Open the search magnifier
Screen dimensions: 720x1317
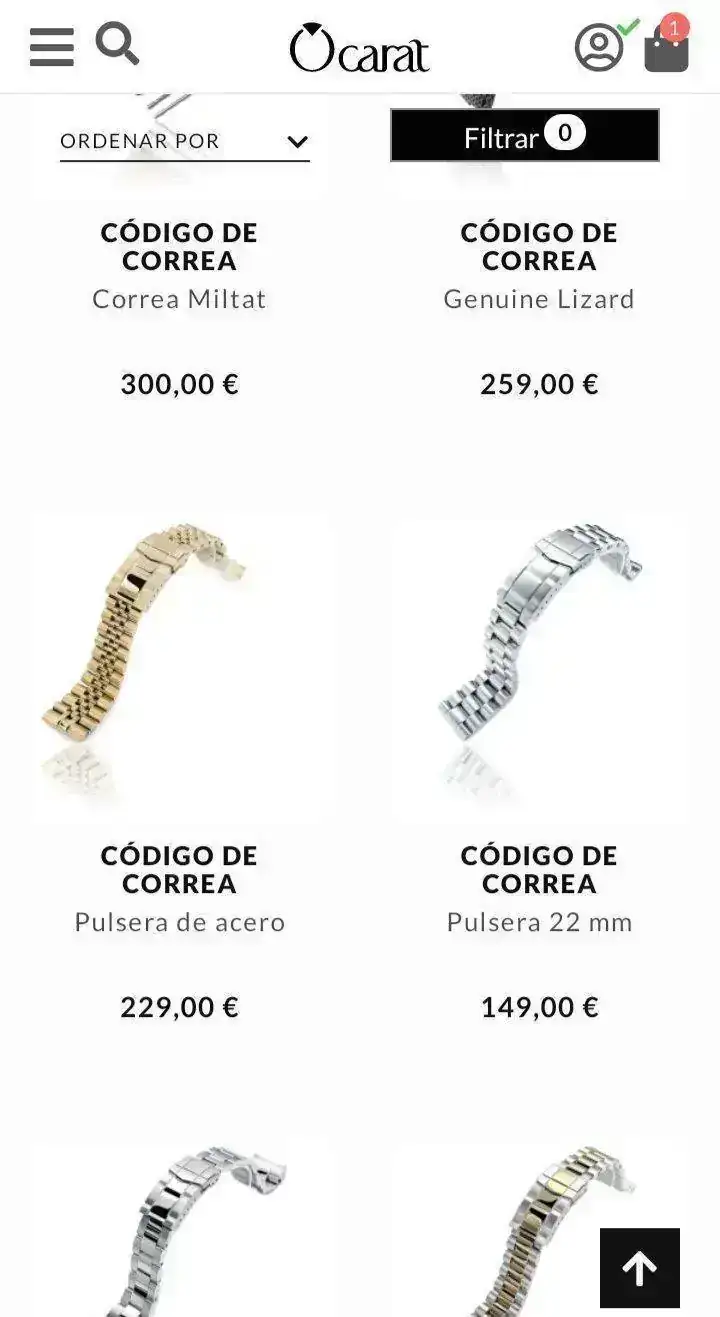click(117, 45)
